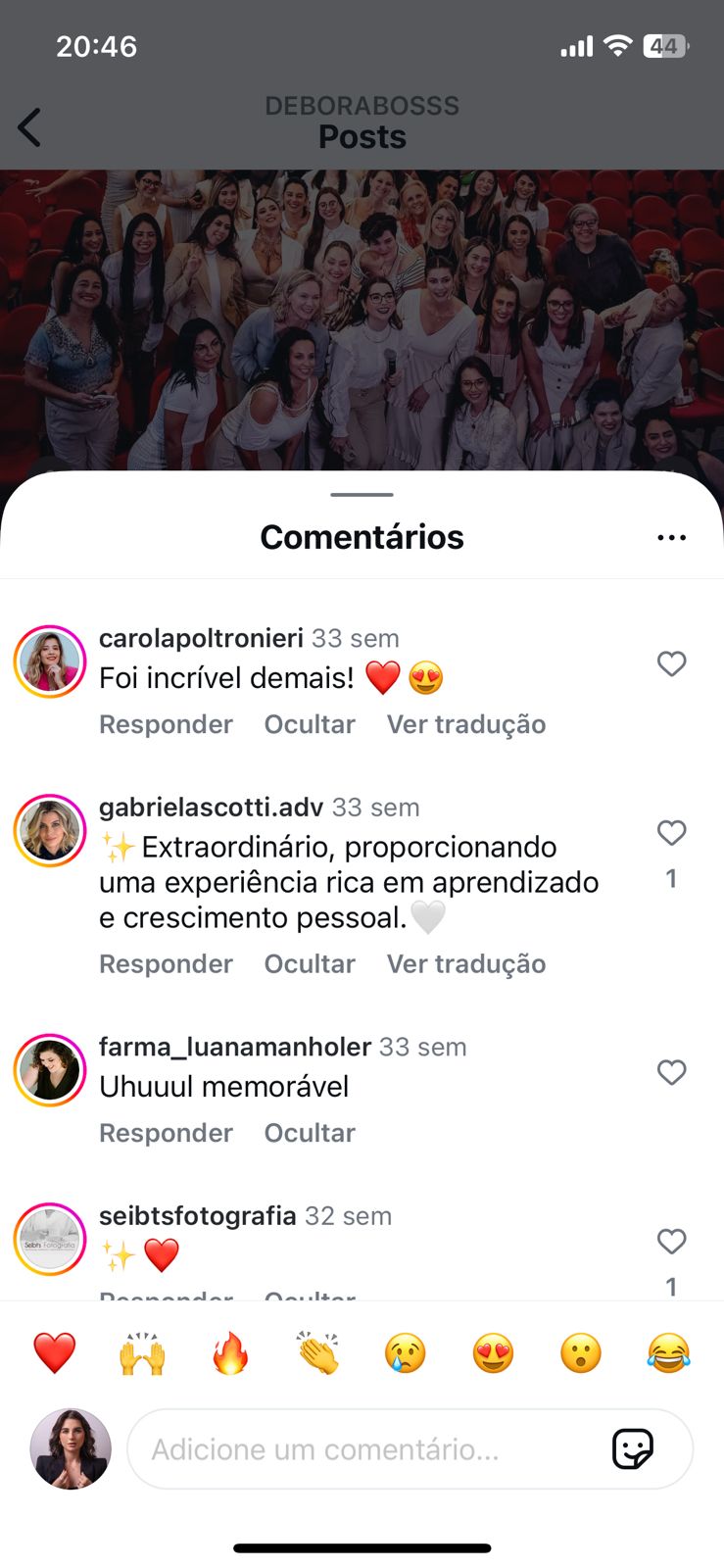Reply to gabrielascotti.adv's comment
This screenshot has width=724, height=1568.
click(166, 963)
